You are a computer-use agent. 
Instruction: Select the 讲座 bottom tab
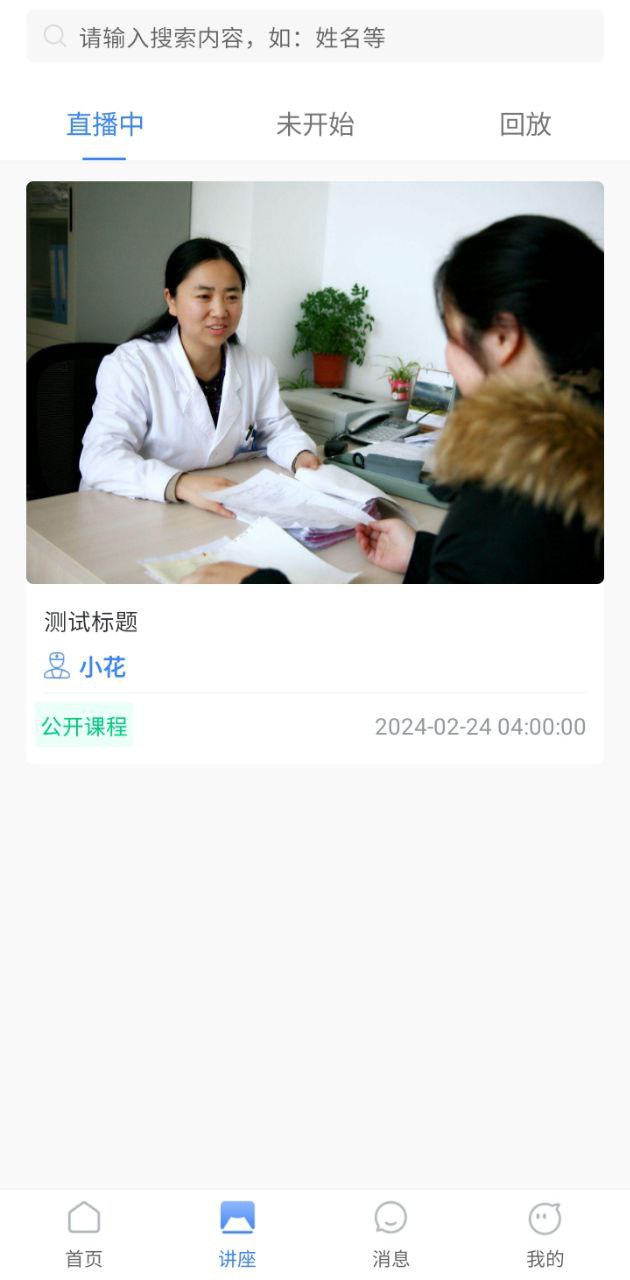(x=237, y=1234)
